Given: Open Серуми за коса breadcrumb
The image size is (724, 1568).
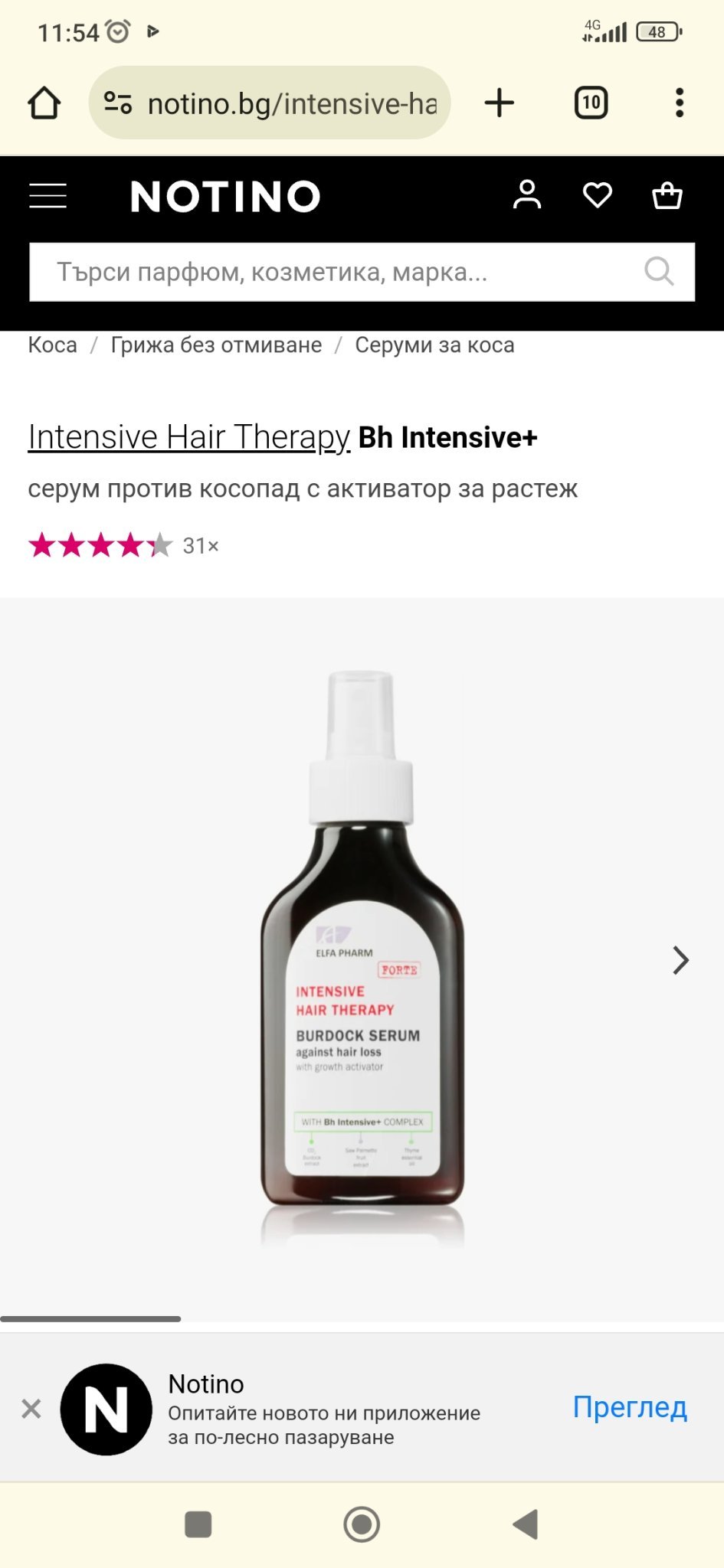Looking at the screenshot, I should pyautogui.click(x=434, y=345).
